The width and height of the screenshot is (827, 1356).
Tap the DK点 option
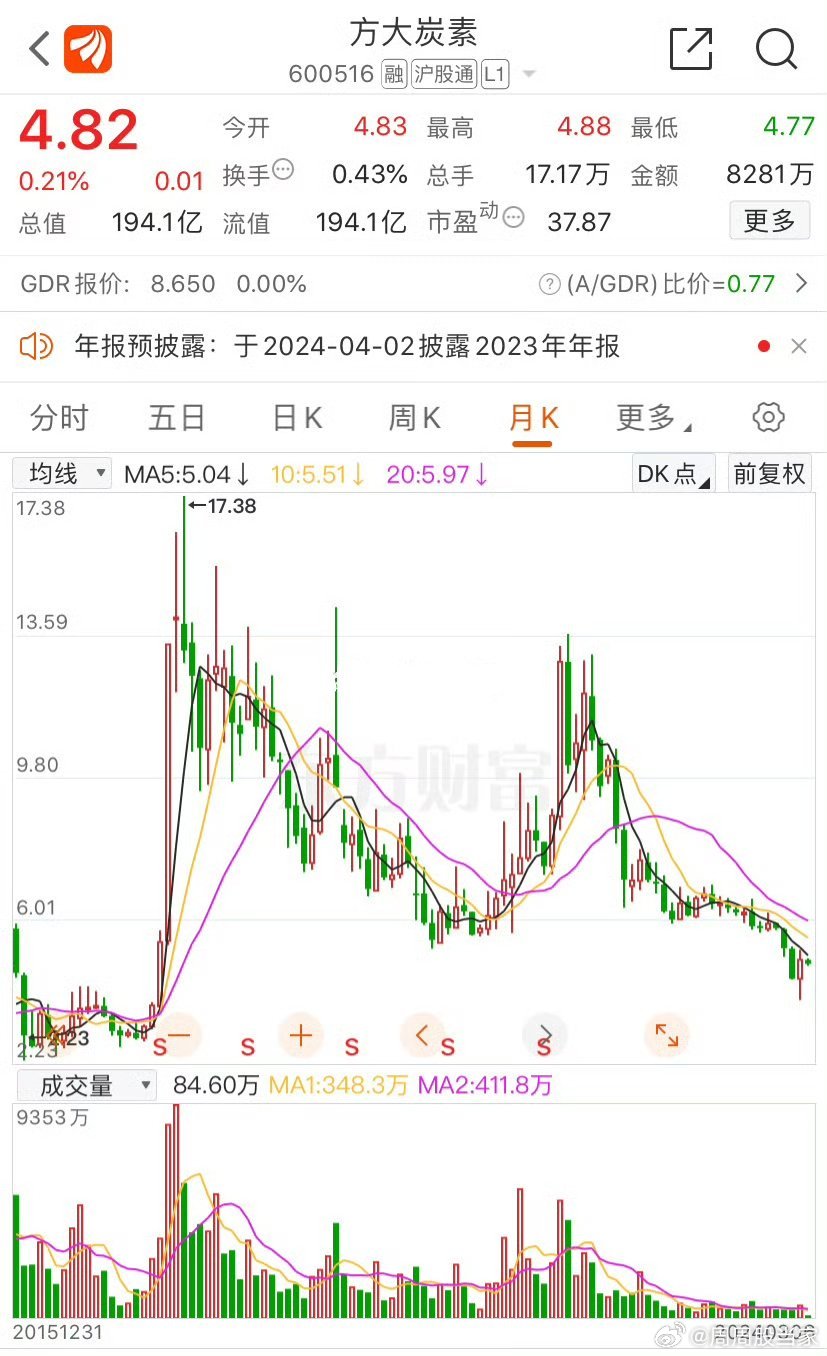click(674, 473)
